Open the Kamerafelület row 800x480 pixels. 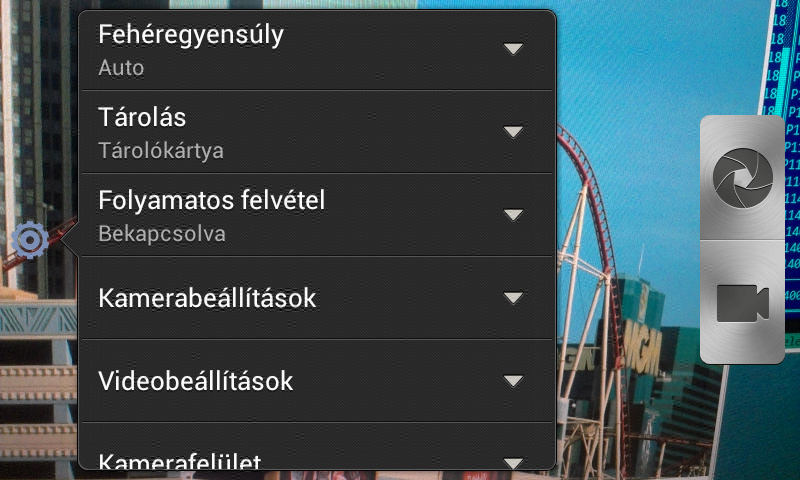315,458
